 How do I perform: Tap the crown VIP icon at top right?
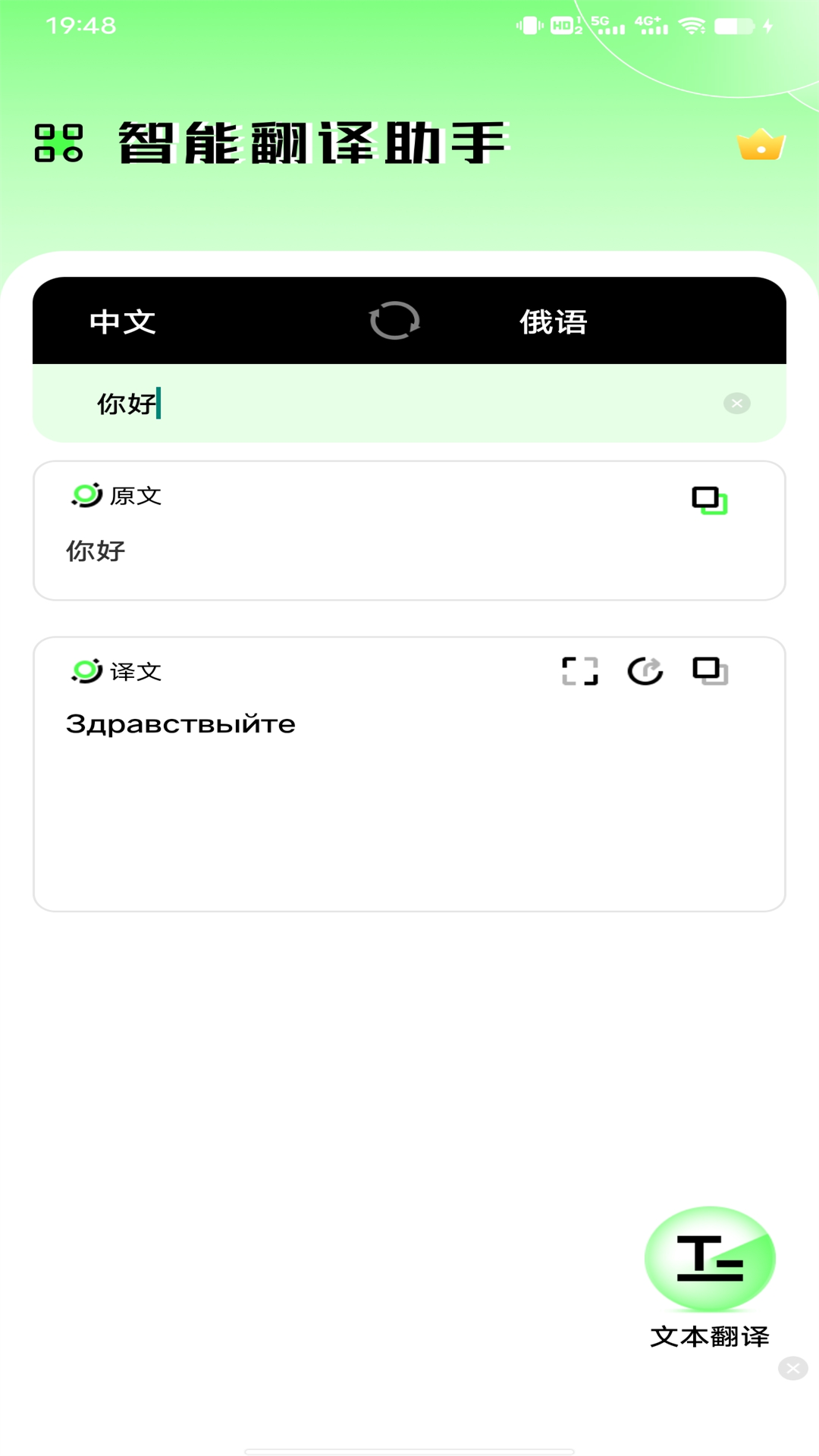(x=761, y=145)
